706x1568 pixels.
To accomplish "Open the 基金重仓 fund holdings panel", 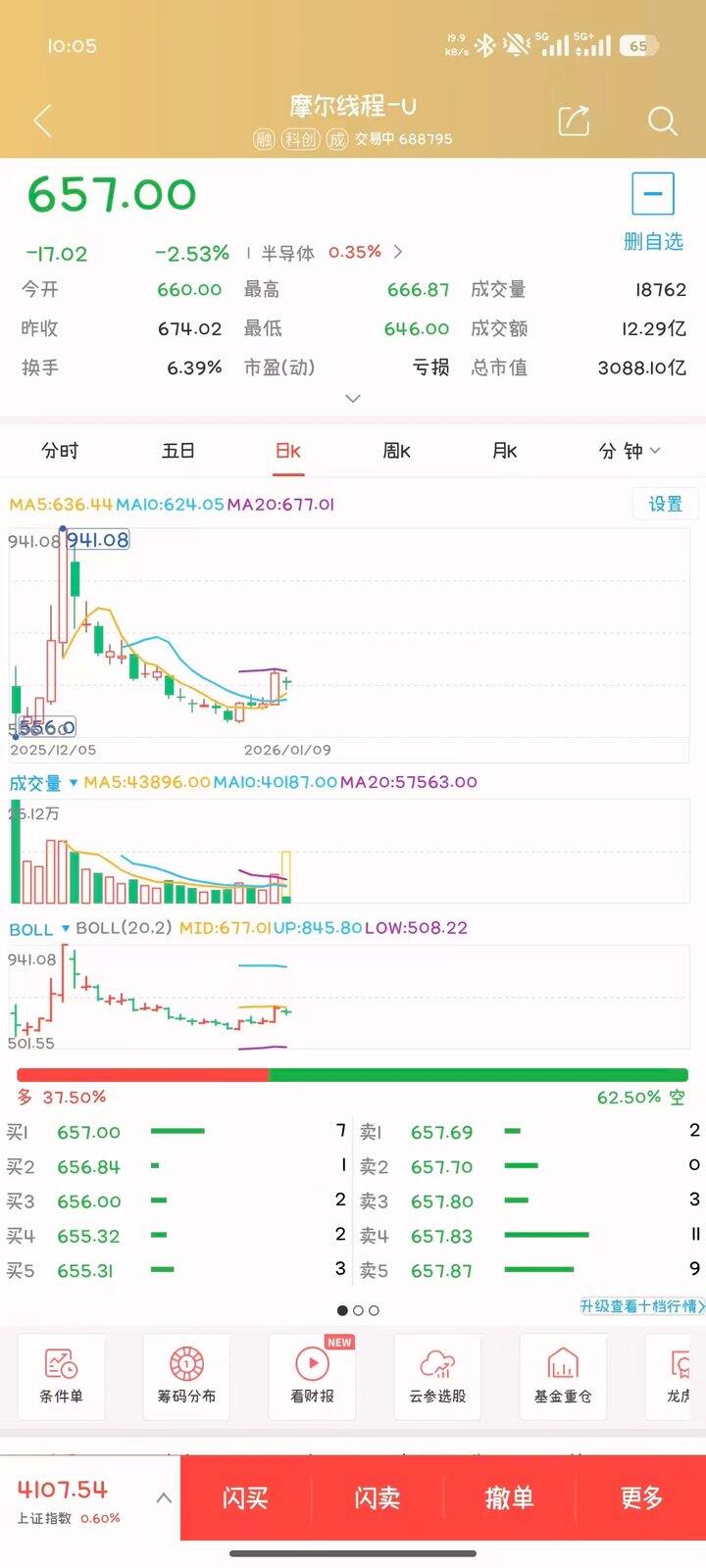I will coord(562,1376).
